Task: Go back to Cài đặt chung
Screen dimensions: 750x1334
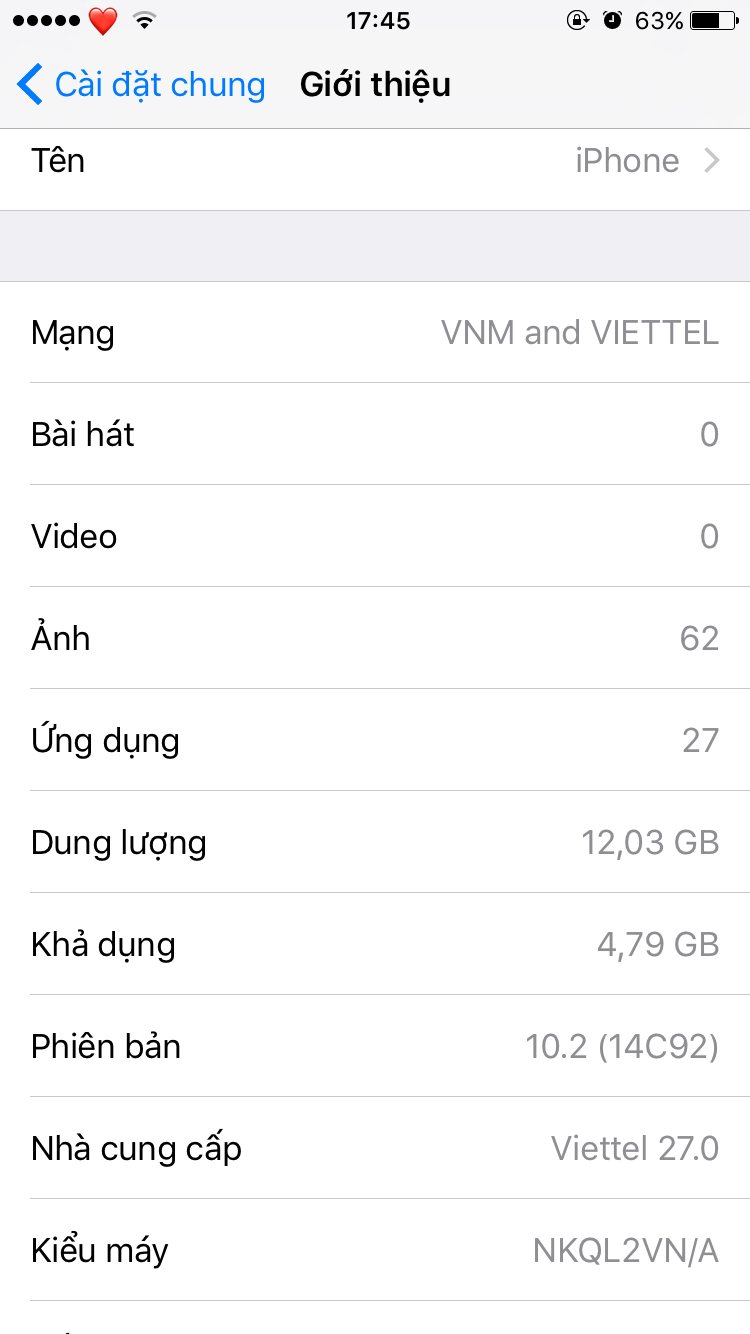Action: coord(140,85)
